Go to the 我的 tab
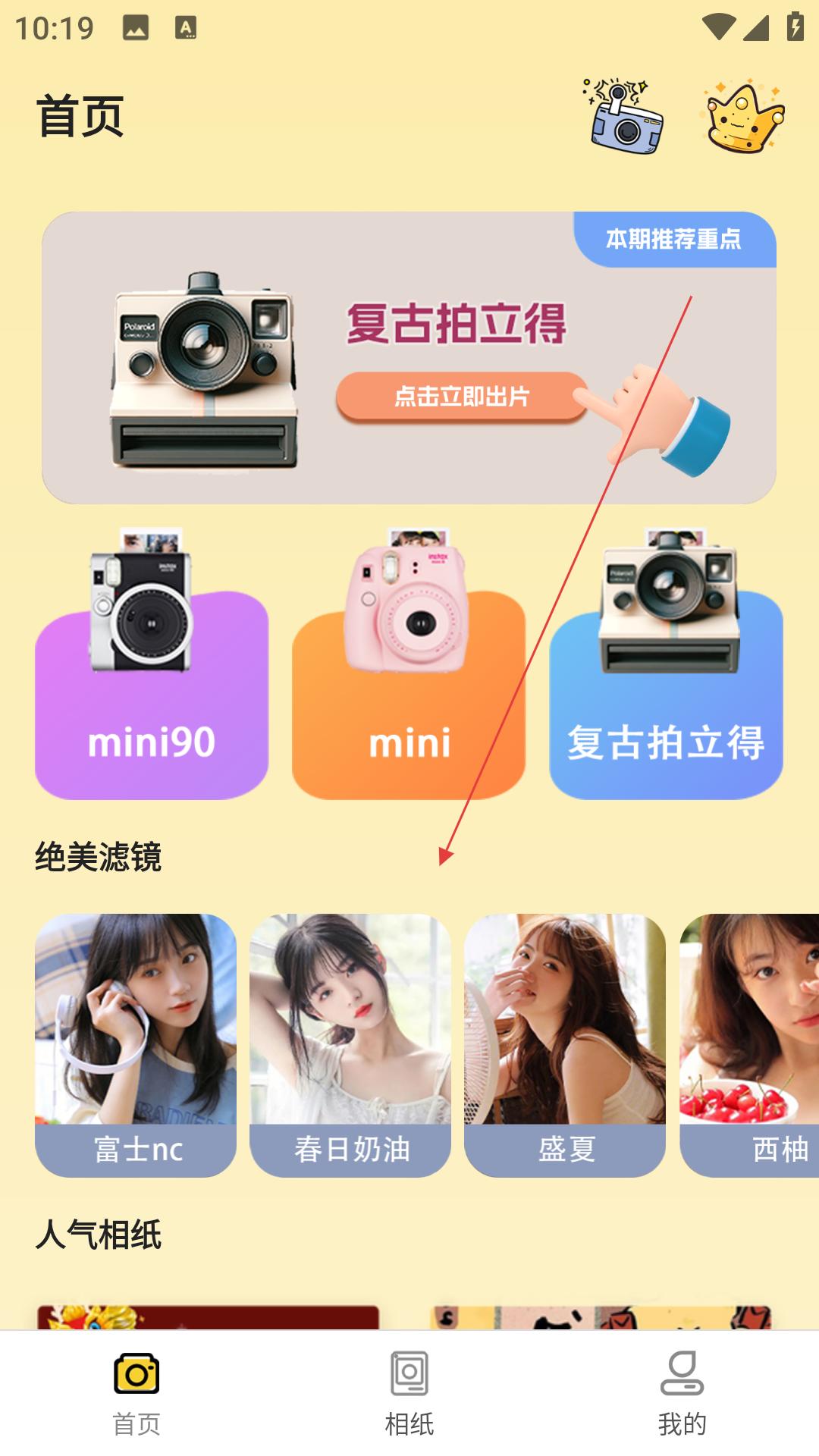 [x=682, y=1394]
